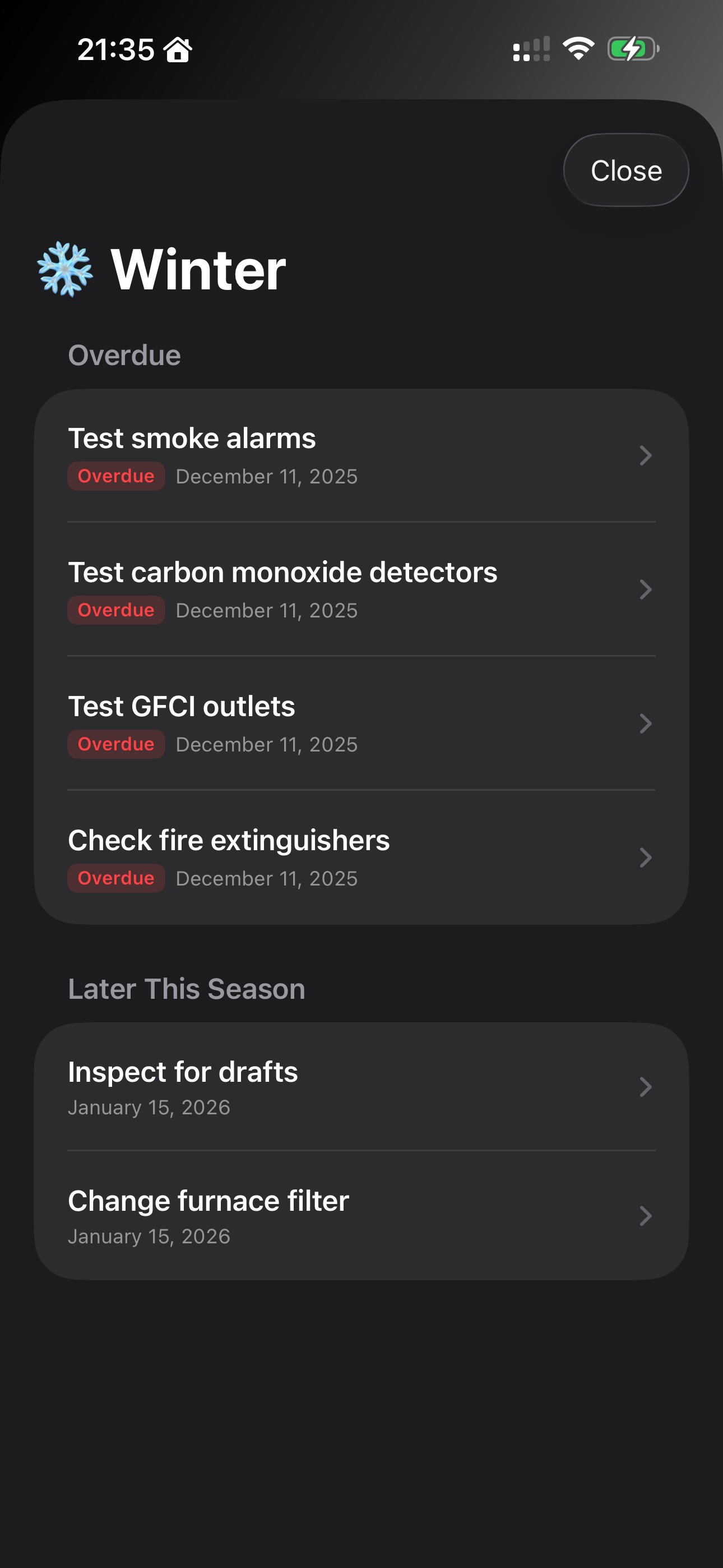This screenshot has width=723, height=1568.
Task: Tap the December 11 date on Test smoke alarms
Action: [267, 476]
